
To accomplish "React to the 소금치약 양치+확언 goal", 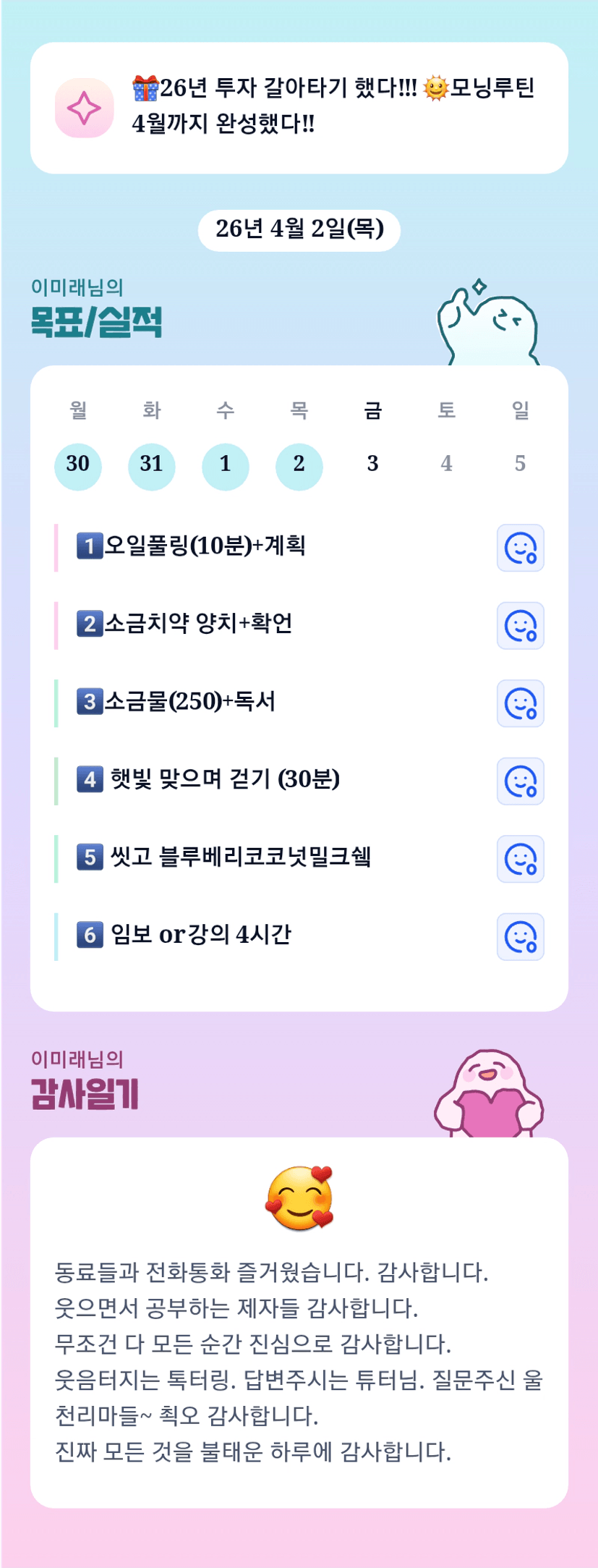I will click(520, 626).
